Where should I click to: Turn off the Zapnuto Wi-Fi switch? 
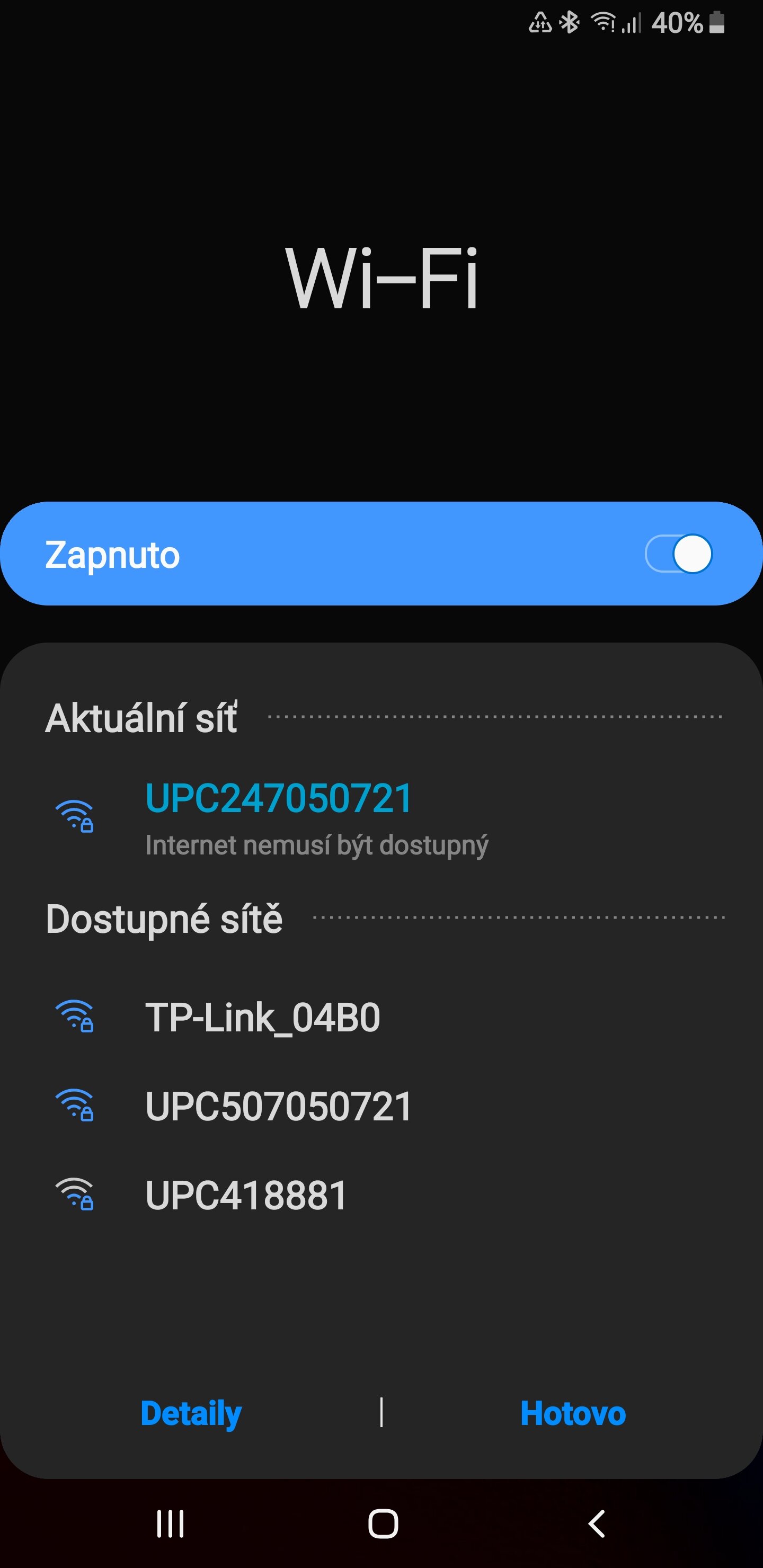[x=678, y=554]
